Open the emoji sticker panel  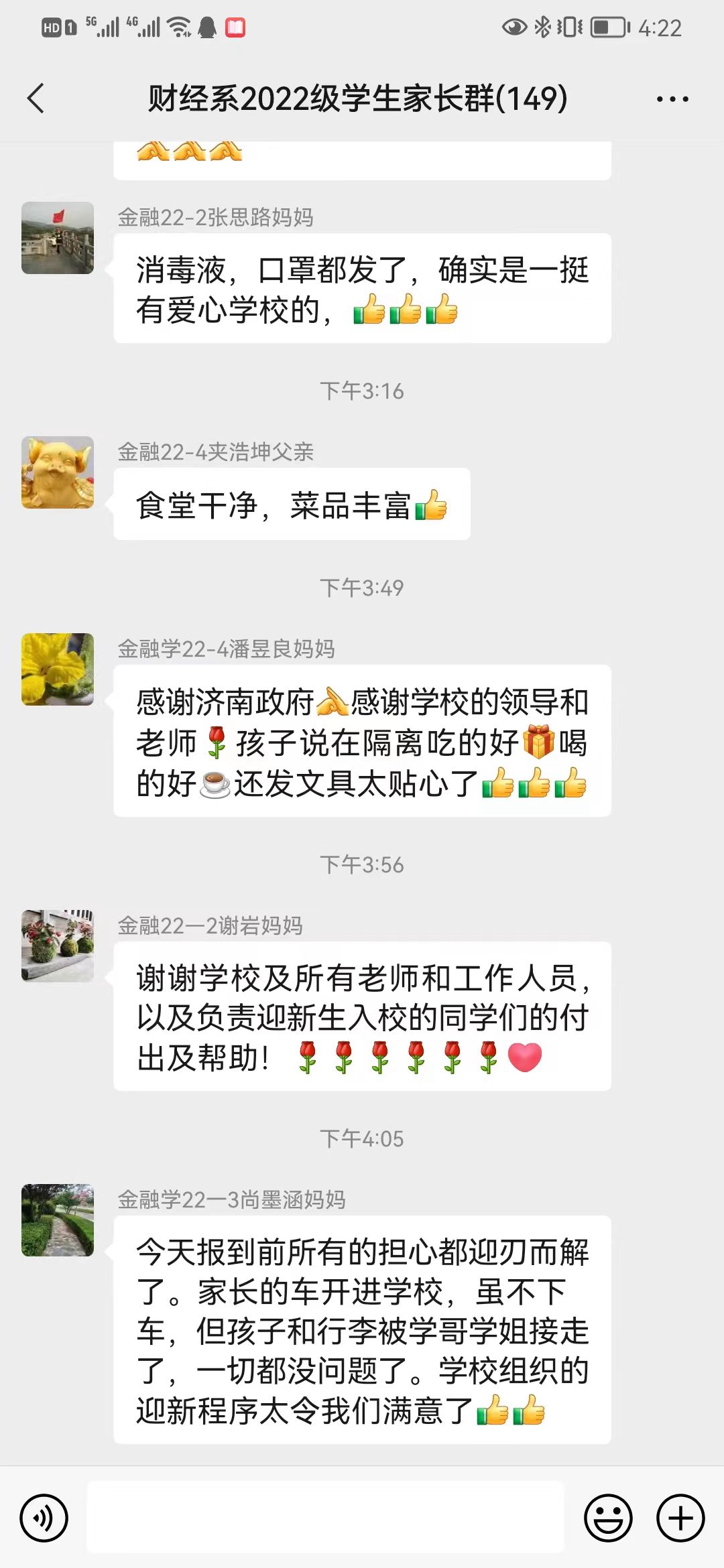pos(608,1518)
